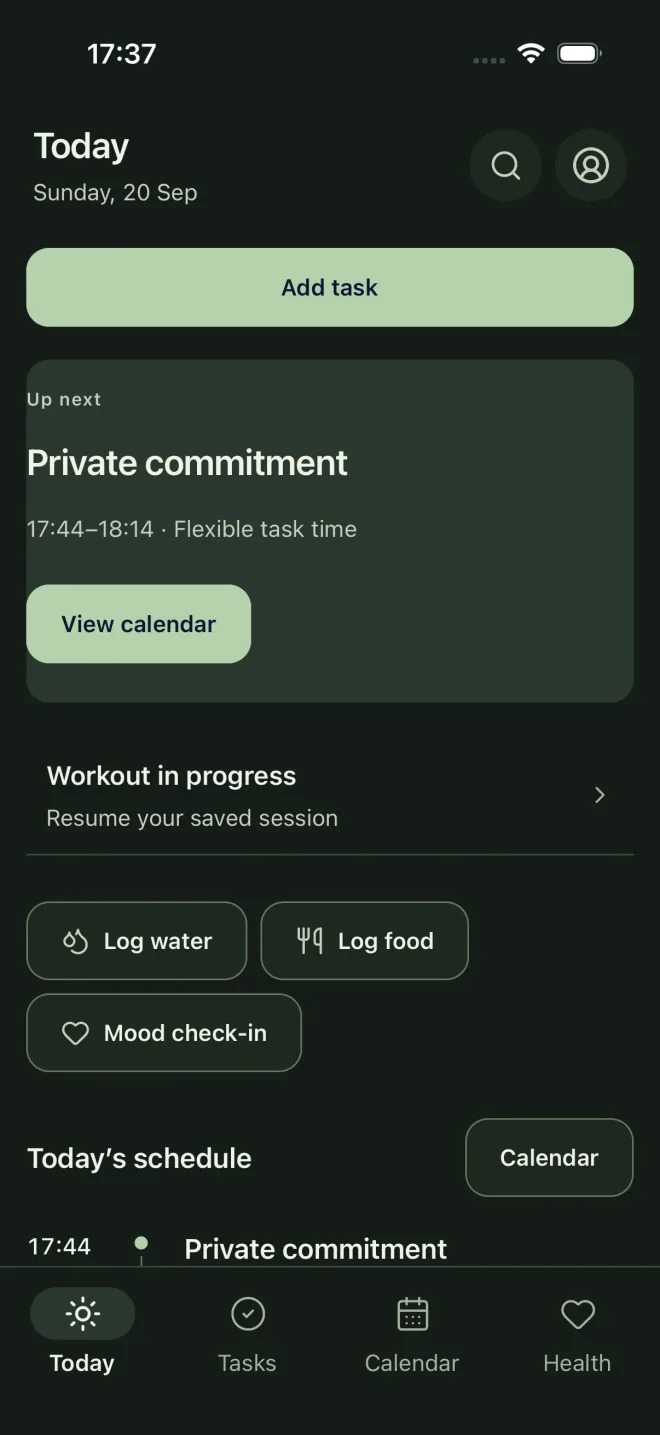Start a Mood check-in

(164, 1033)
